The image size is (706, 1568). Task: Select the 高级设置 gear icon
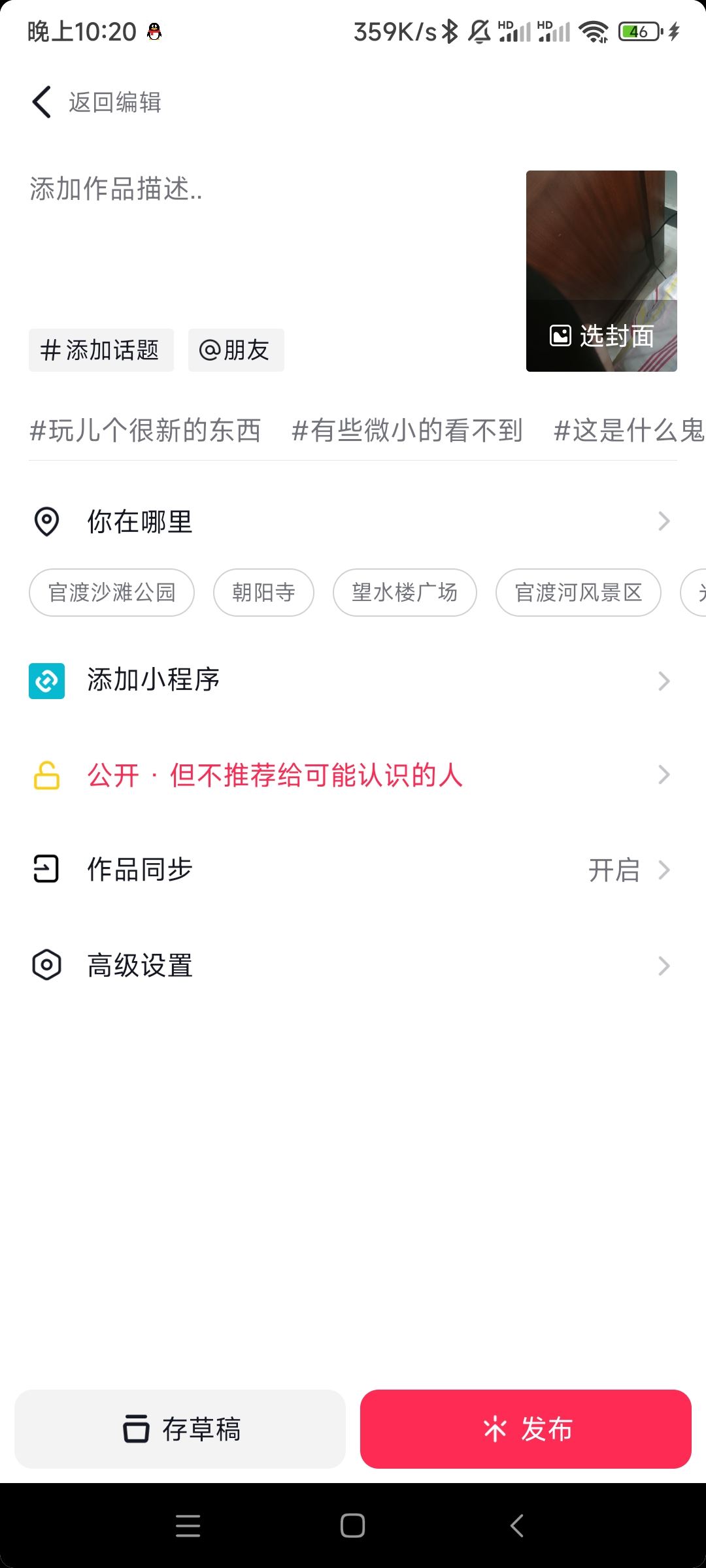tap(46, 966)
